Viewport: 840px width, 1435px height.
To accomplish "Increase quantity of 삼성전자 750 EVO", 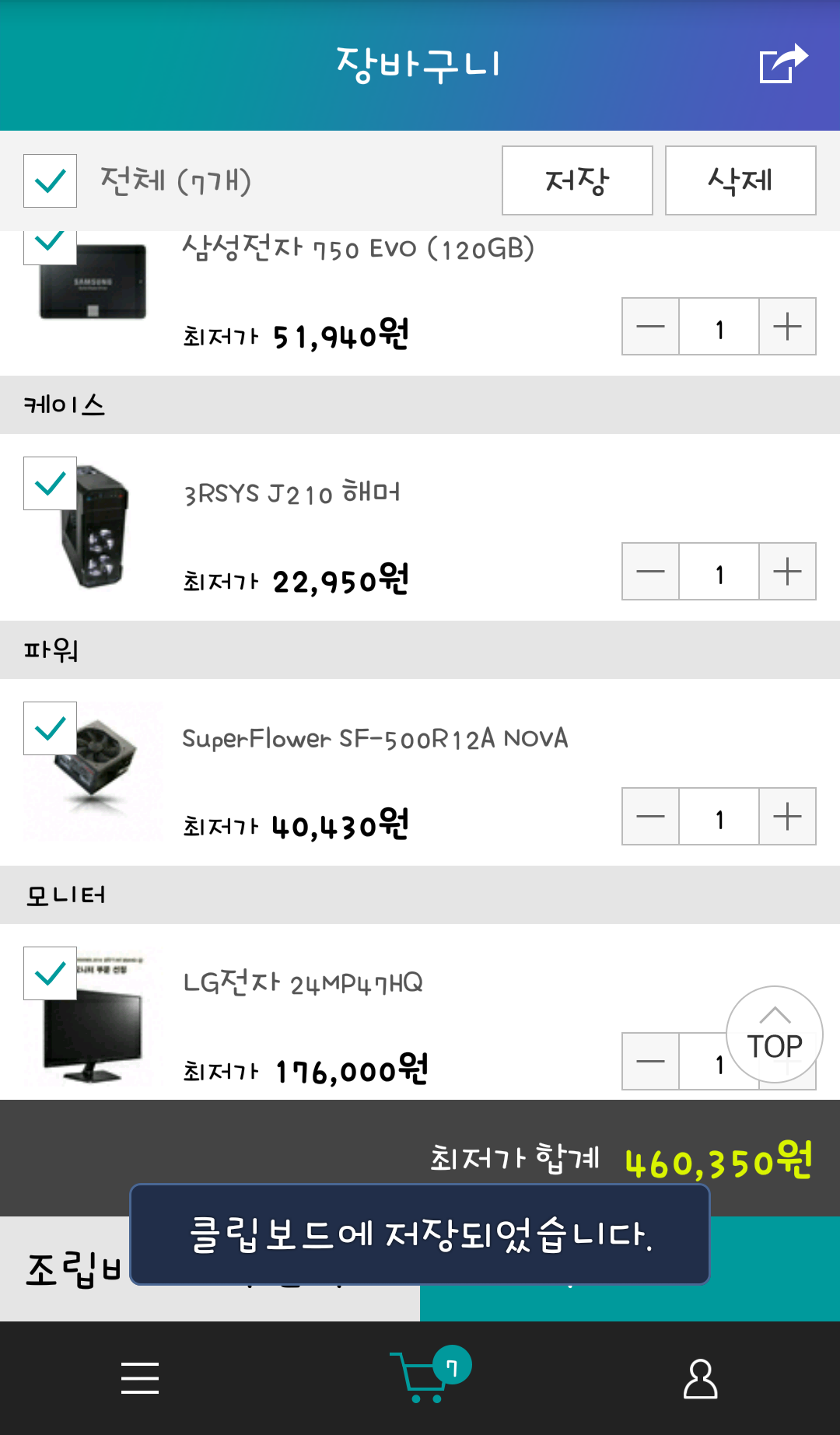I will [787, 327].
